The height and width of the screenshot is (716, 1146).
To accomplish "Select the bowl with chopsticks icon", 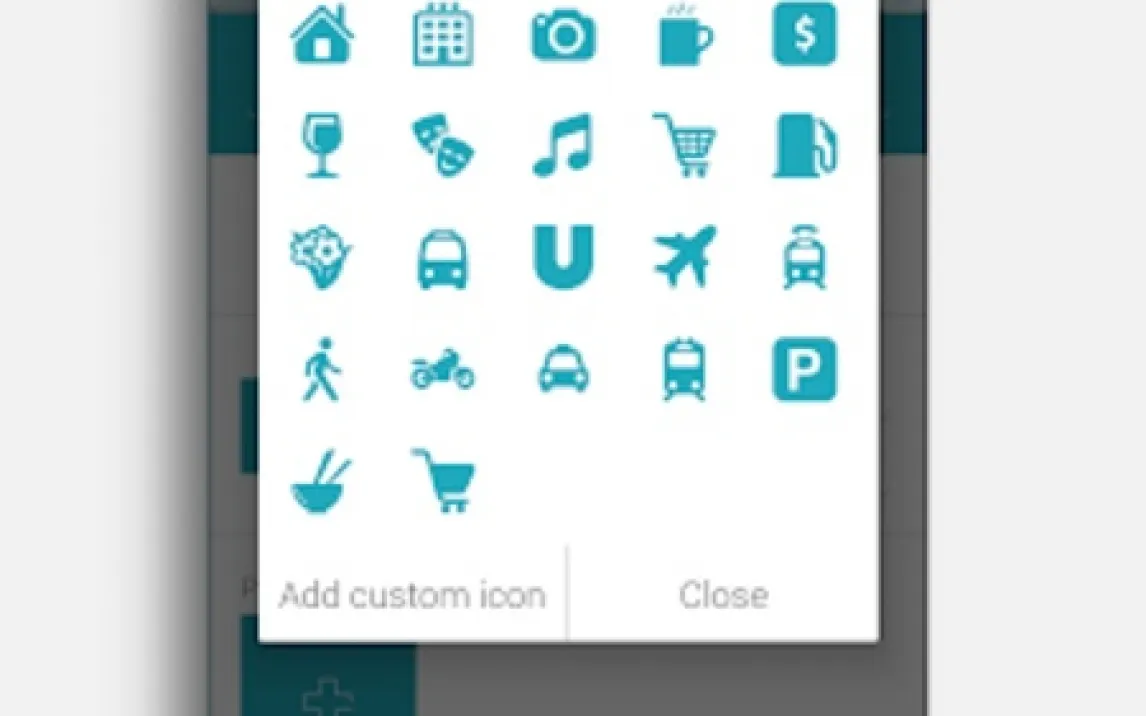I will click(321, 482).
